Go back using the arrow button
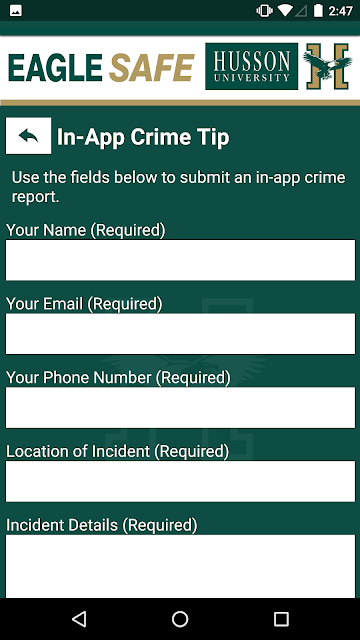This screenshot has width=360, height=640. click(28, 136)
